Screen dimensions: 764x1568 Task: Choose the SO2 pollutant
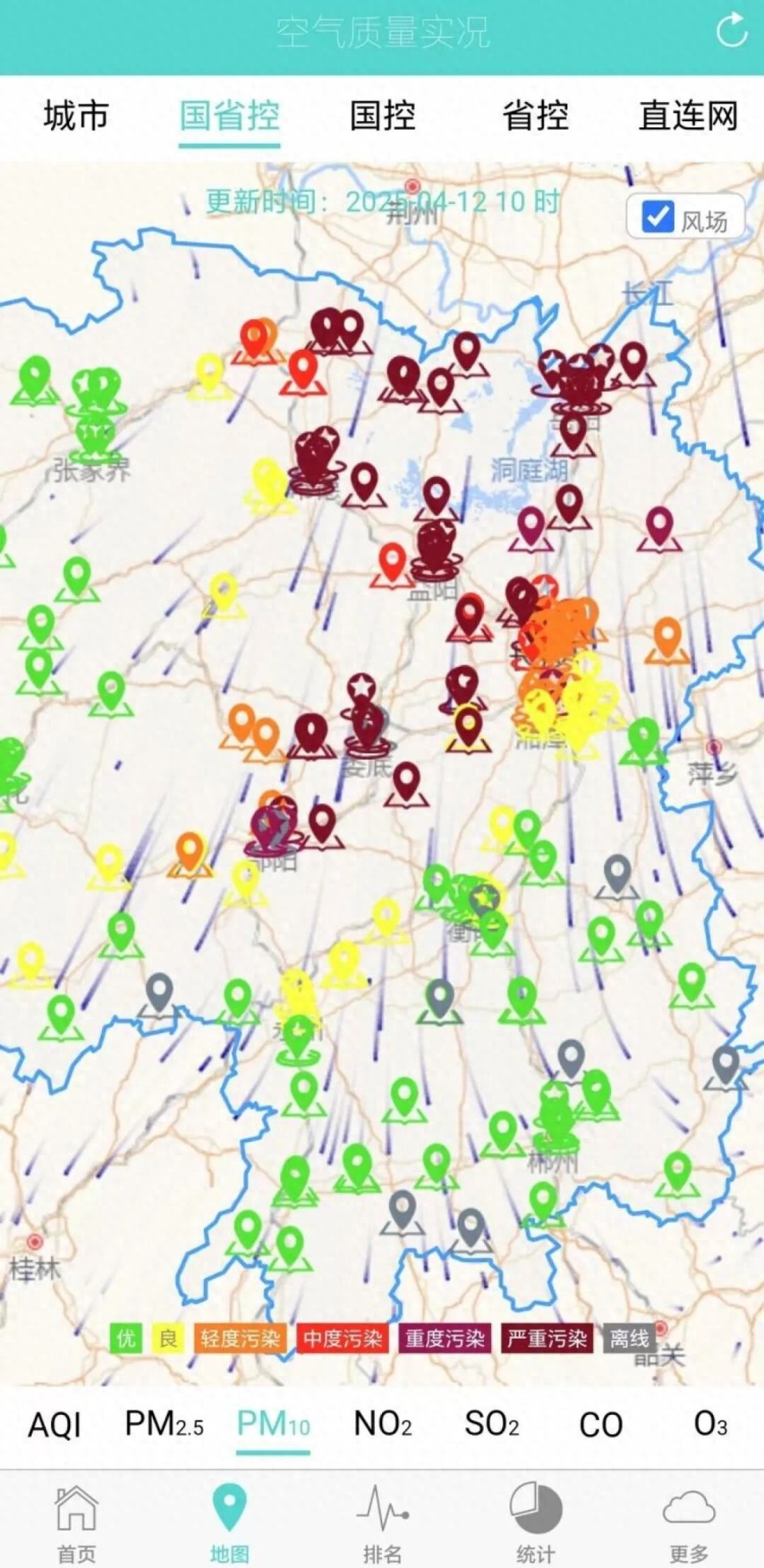[491, 1425]
